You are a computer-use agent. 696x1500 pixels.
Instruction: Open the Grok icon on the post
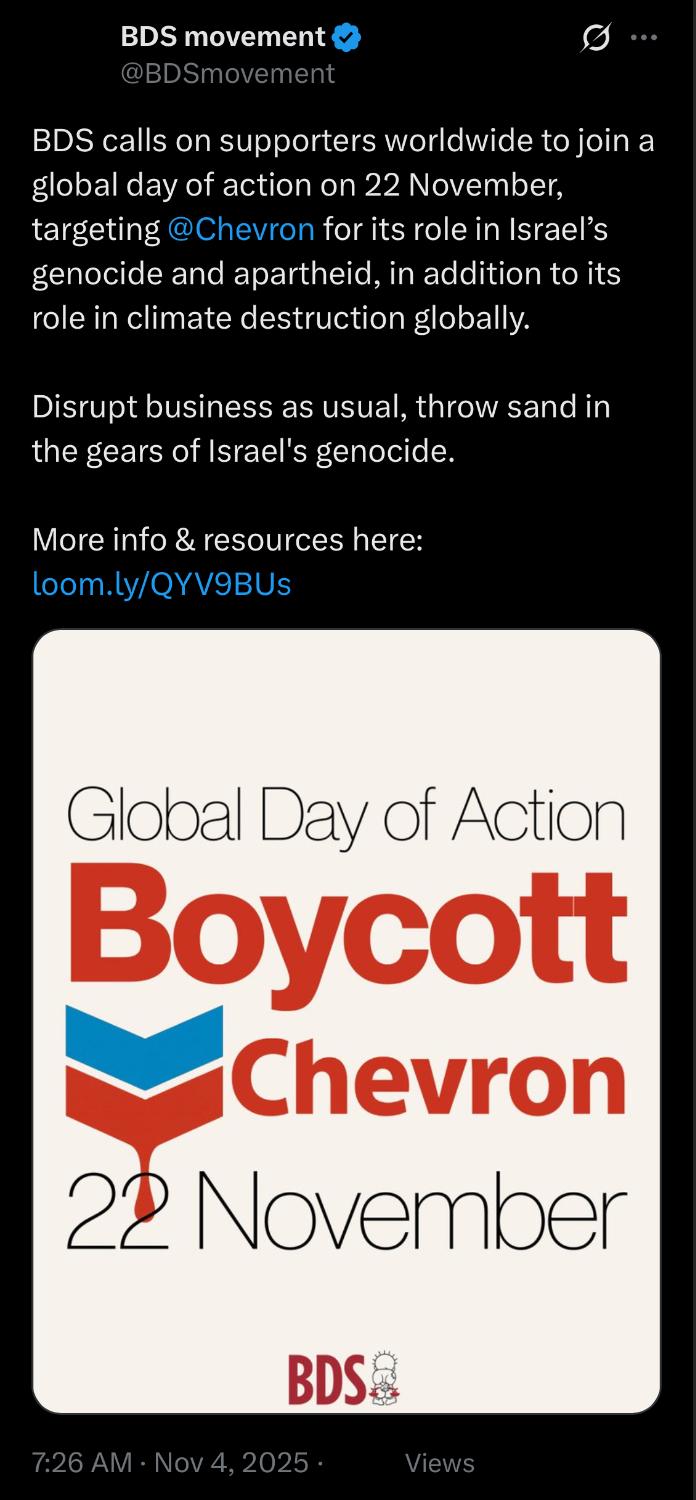pyautogui.click(x=596, y=40)
